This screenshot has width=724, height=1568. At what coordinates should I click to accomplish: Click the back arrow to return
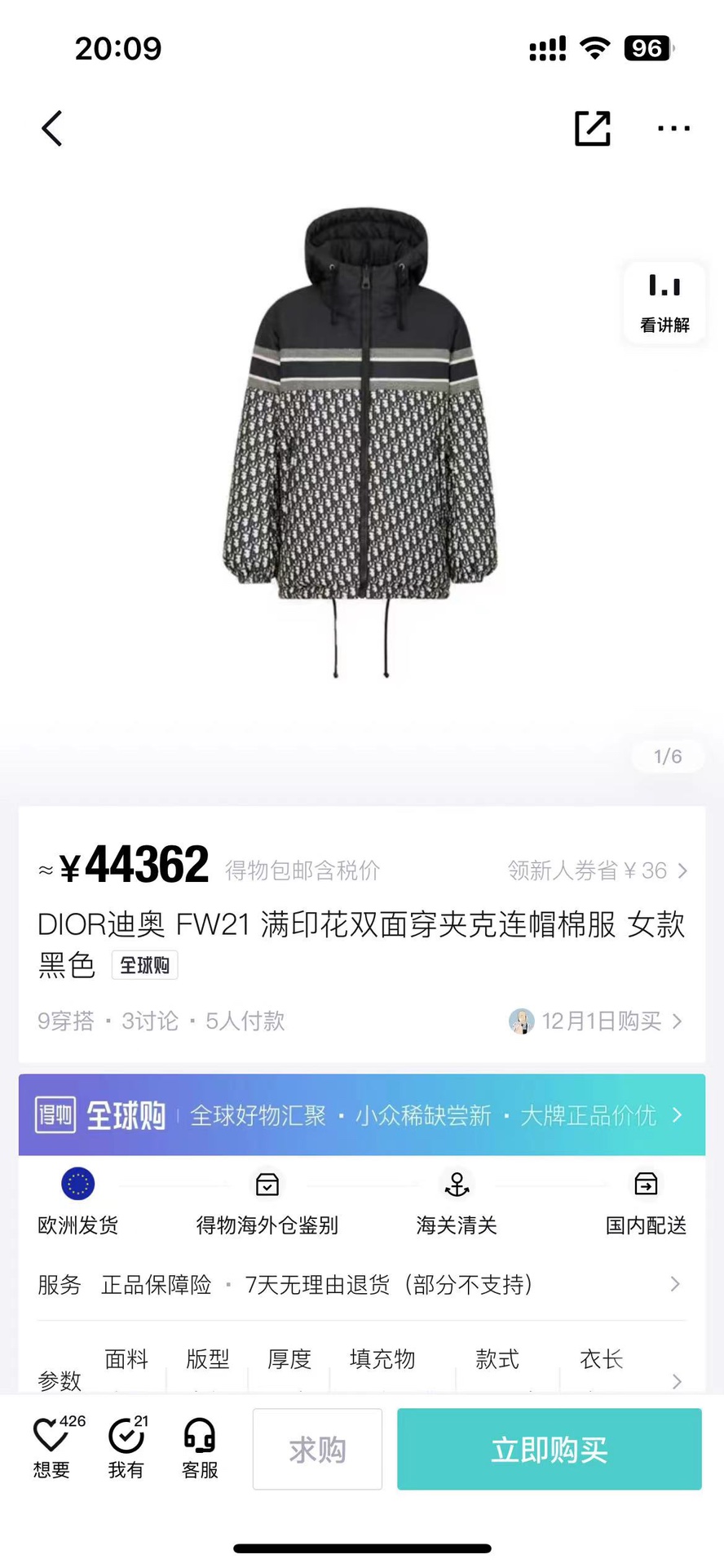tap(51, 128)
